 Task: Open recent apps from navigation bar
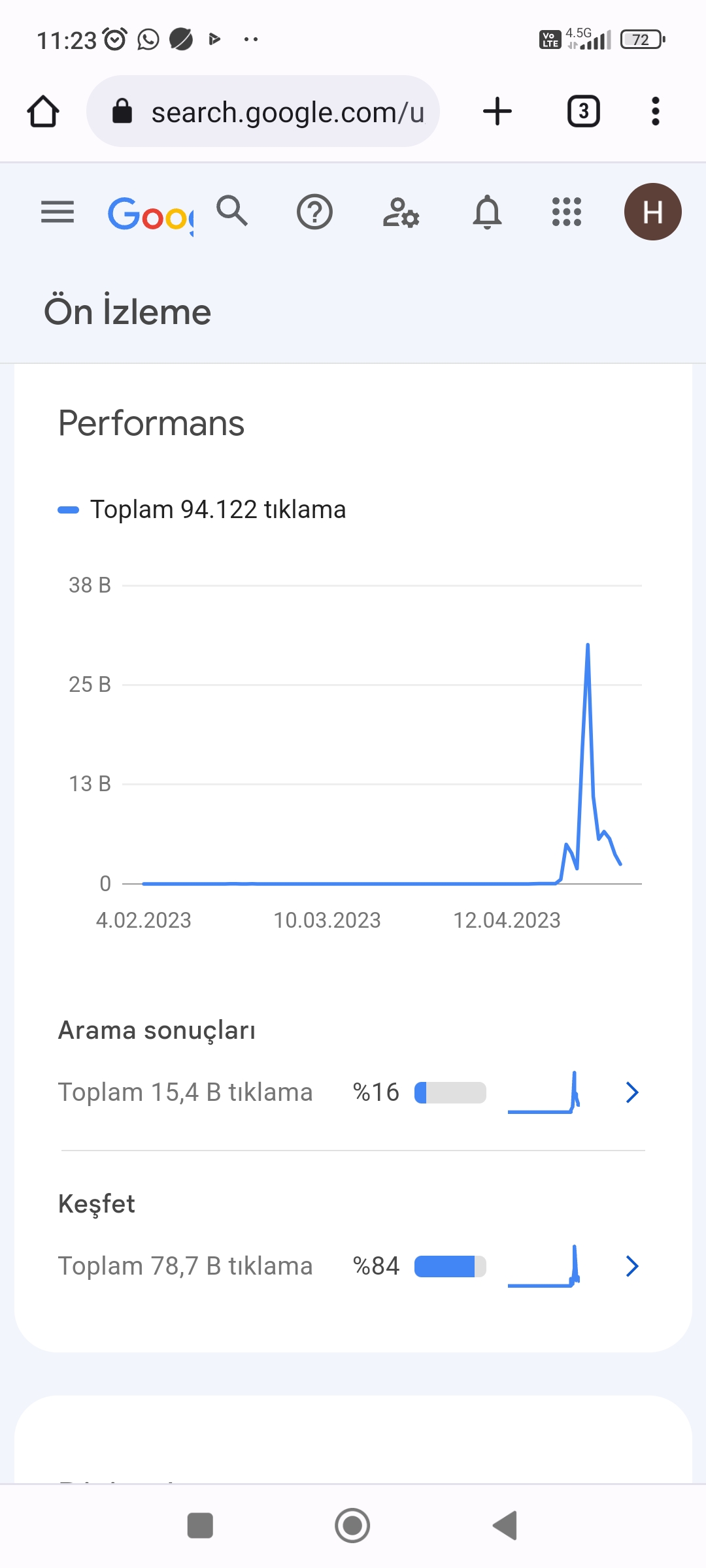pos(200,1526)
